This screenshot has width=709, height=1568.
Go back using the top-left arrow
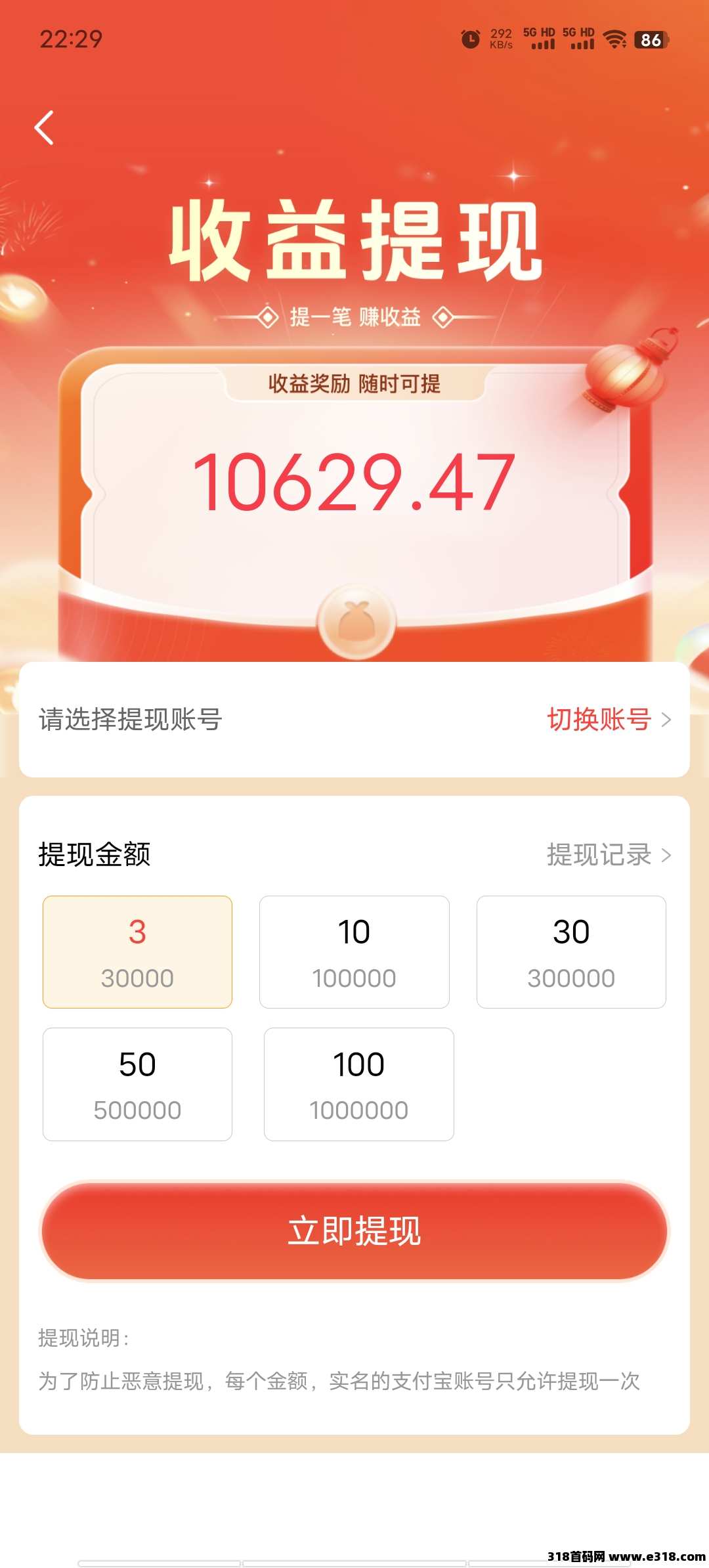coord(45,127)
